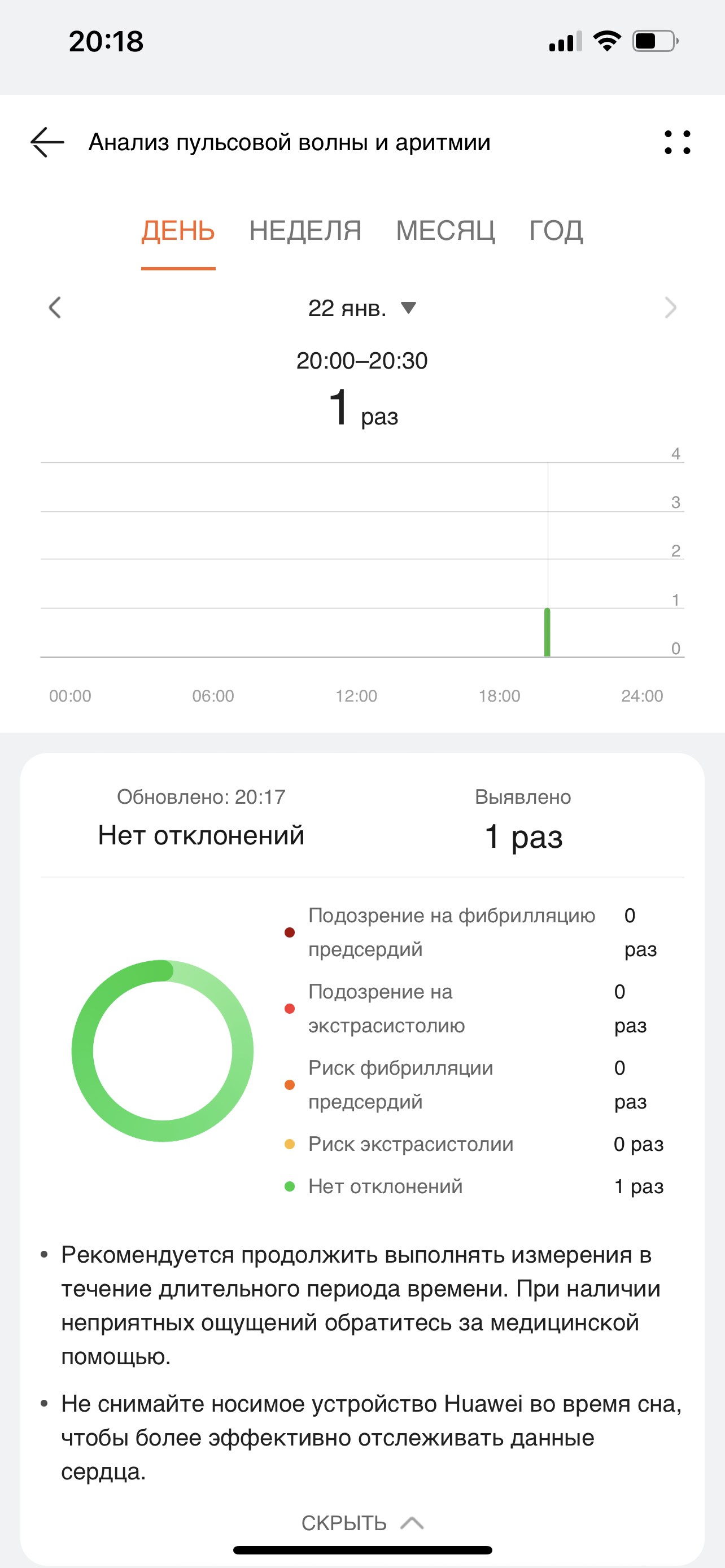The image size is (725, 1568).
Task: Open the 22 янв. date picker
Action: [361, 309]
